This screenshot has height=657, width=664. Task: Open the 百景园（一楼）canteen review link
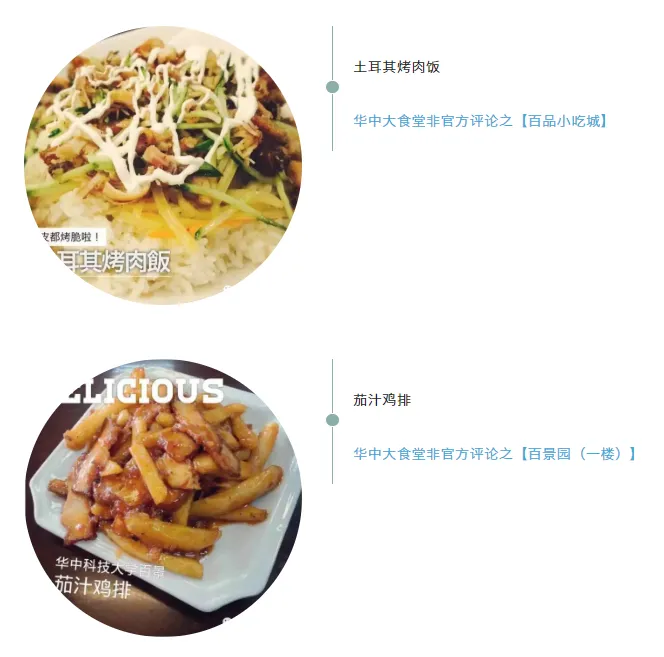(x=495, y=454)
